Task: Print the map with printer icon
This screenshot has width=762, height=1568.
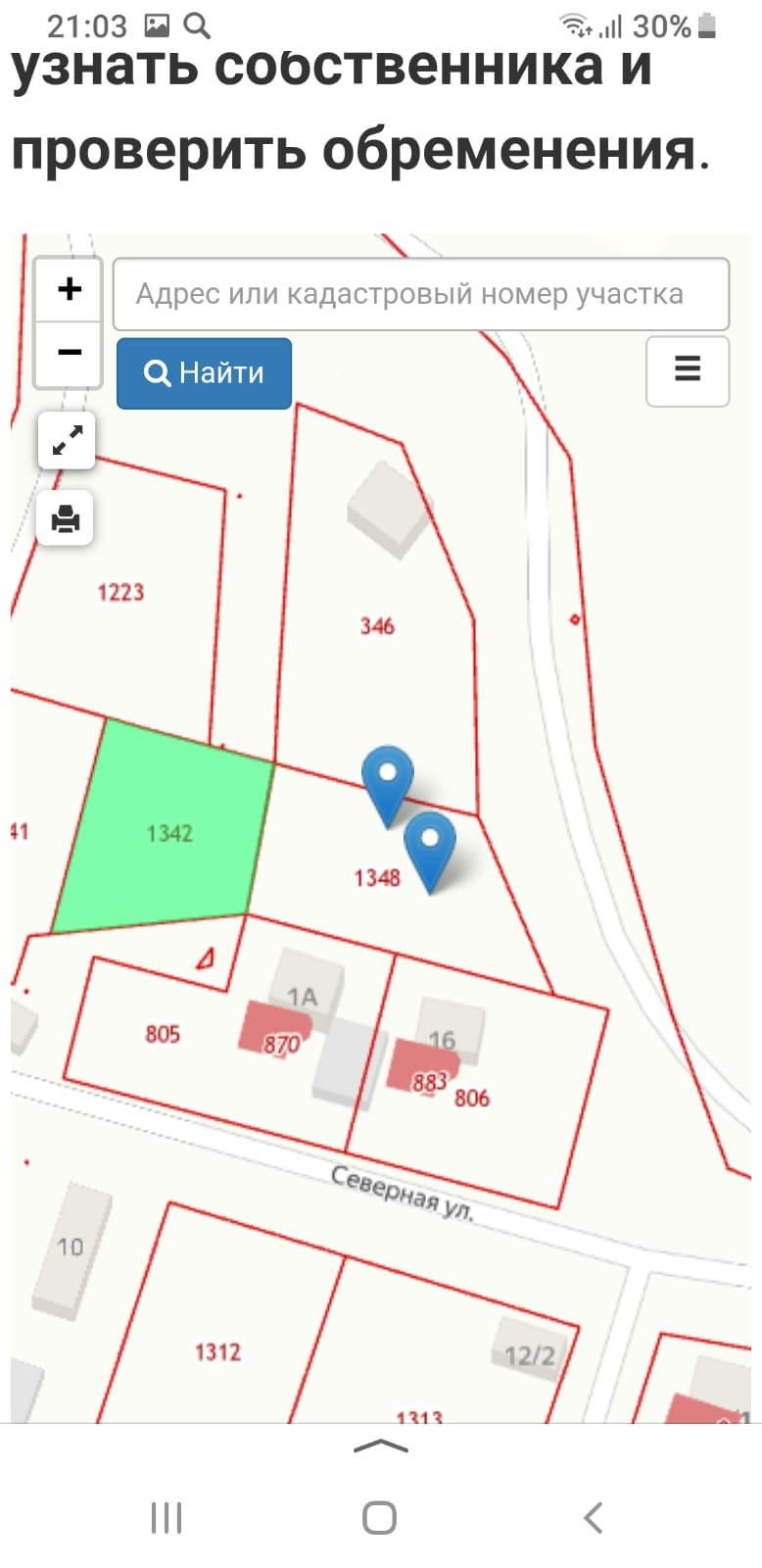Action: tap(66, 517)
